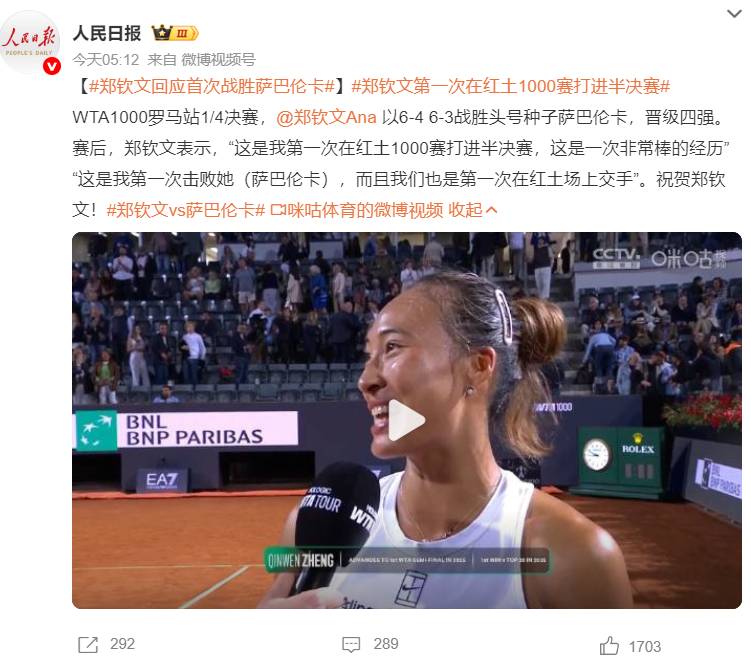Open the comments (289)
Screen dimensions: 751x669
pos(370,644)
